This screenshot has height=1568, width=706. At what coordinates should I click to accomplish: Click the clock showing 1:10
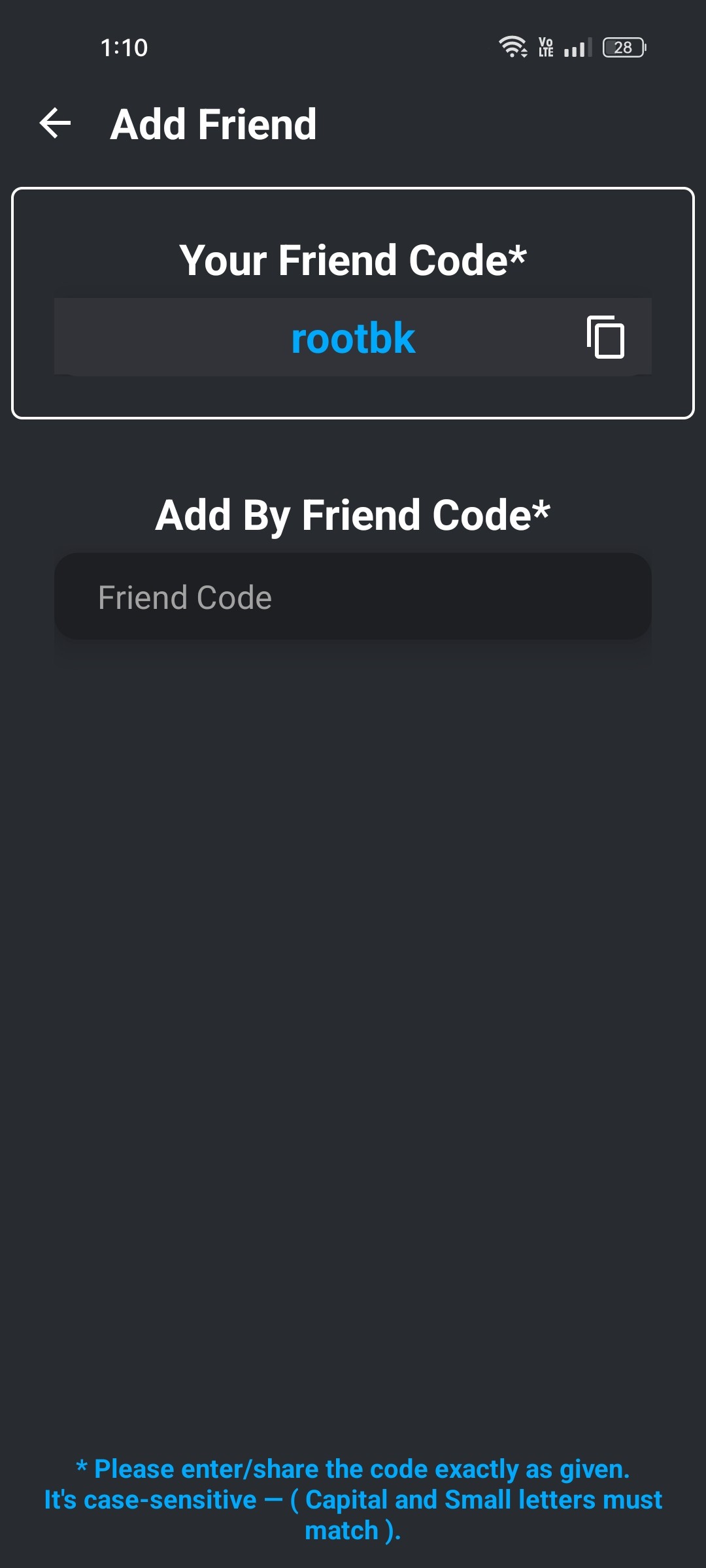pos(124,46)
